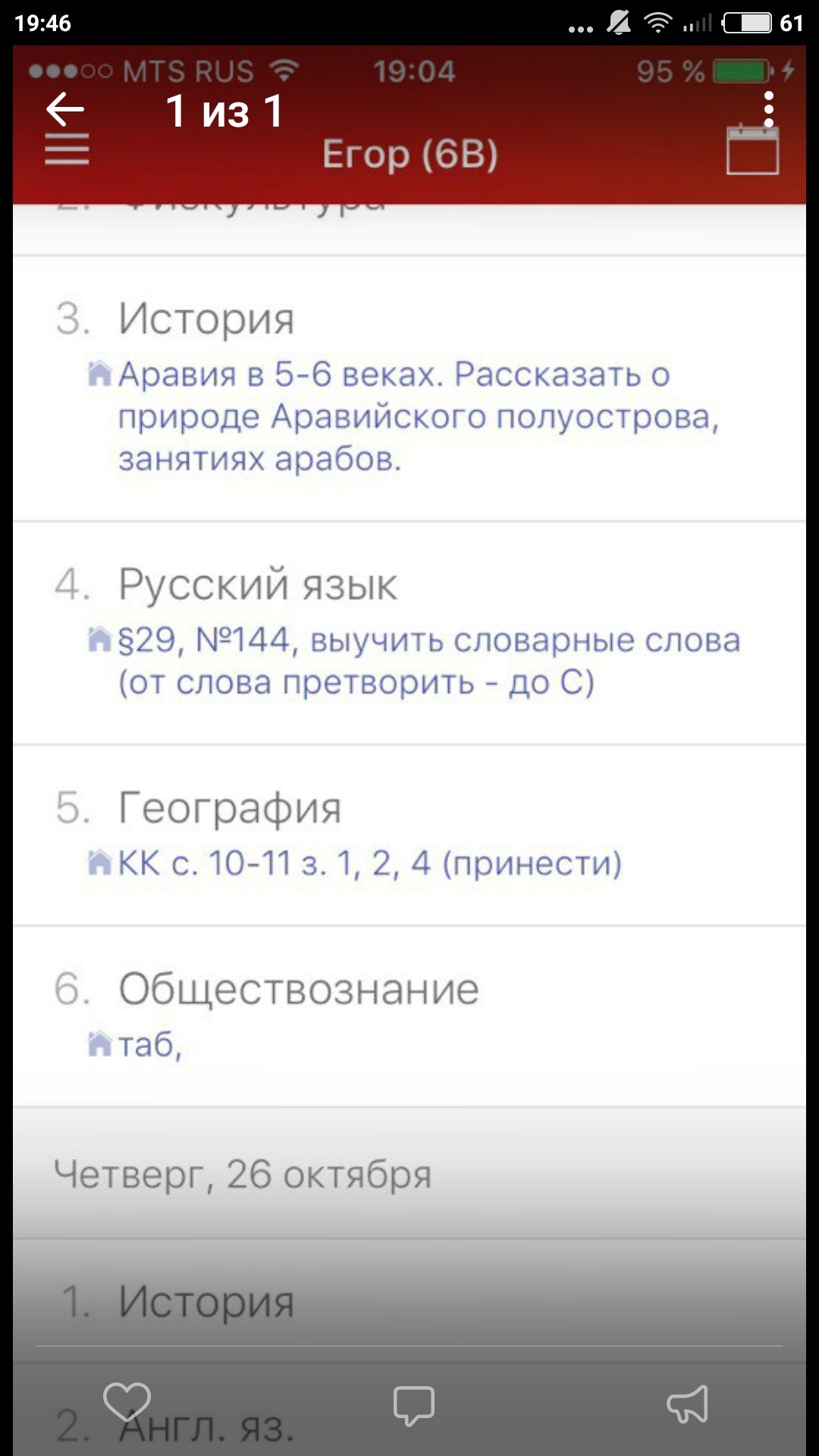The width and height of the screenshot is (819, 1456).
Task: Go back from the photo viewer
Action: point(65,111)
